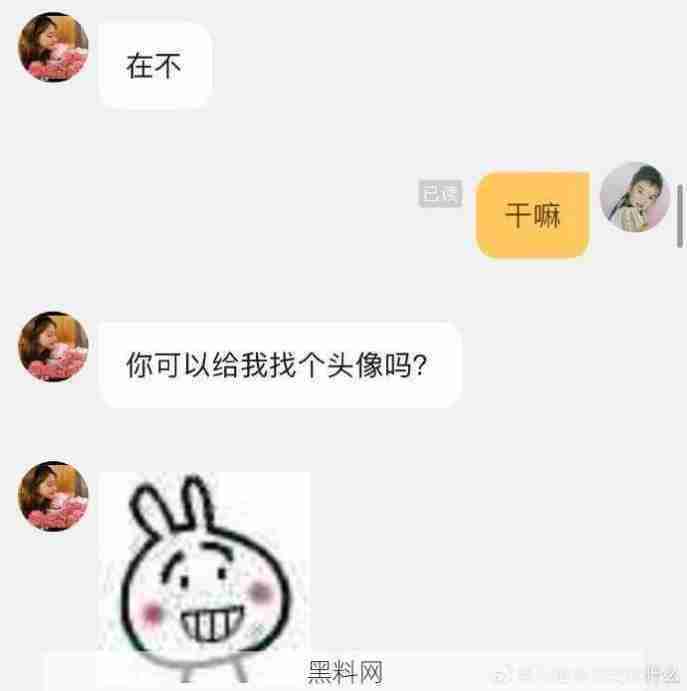View profile from avatar beside 你可以给我找个头像吗
This screenshot has width=687, height=691.
[x=54, y=346]
